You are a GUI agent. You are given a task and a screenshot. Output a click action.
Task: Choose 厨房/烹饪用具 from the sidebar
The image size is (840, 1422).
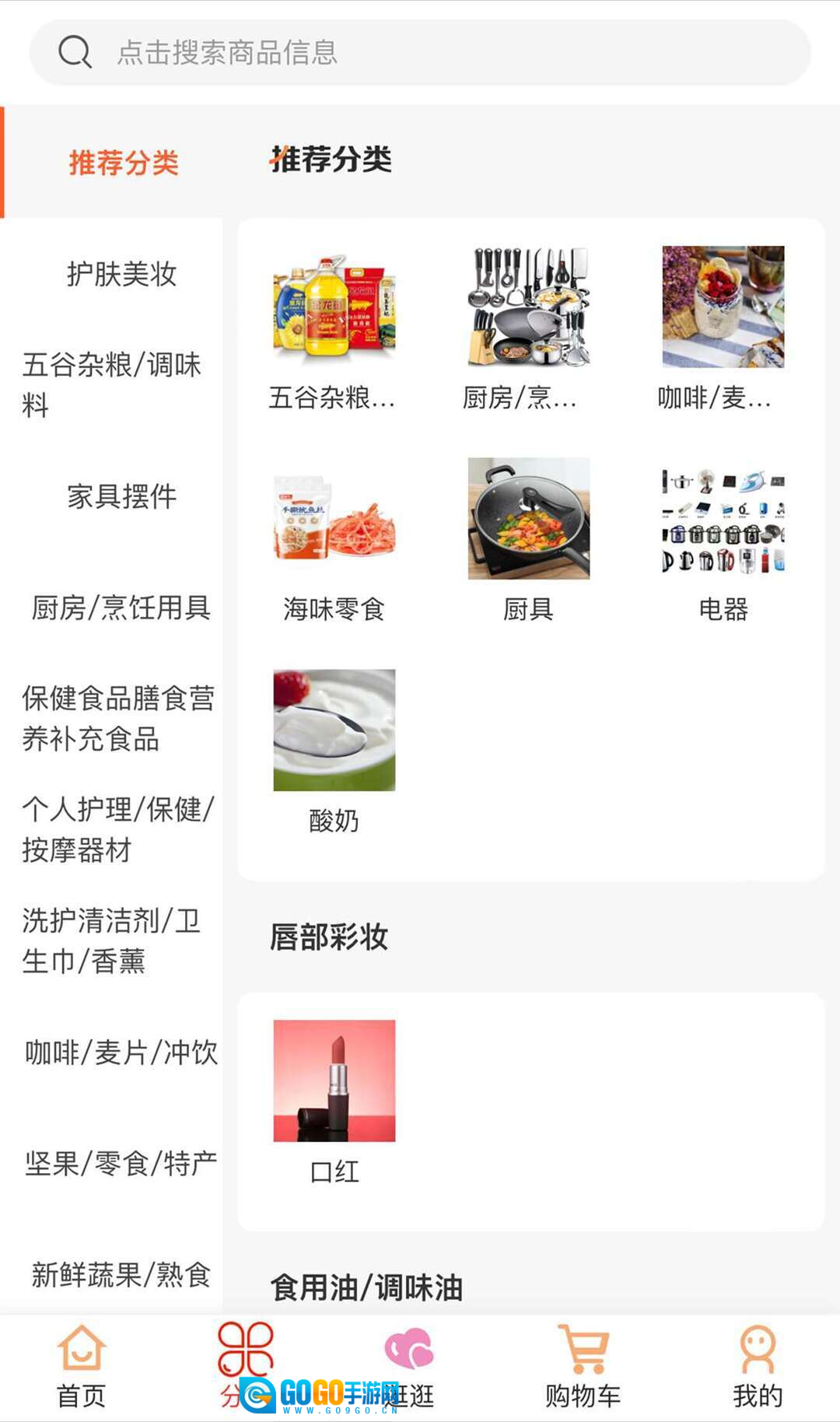[x=121, y=608]
